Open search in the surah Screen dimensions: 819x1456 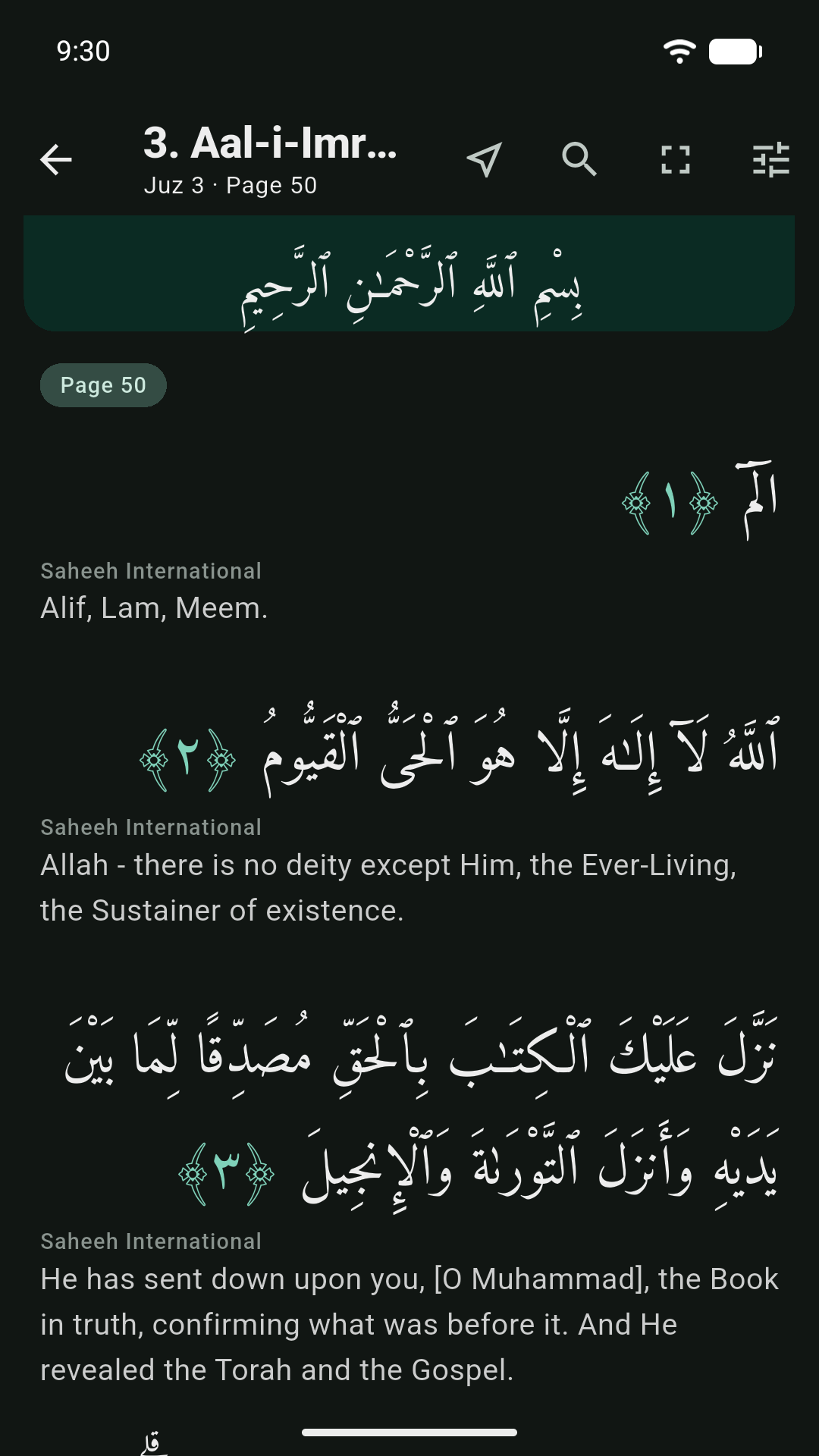coord(579,160)
